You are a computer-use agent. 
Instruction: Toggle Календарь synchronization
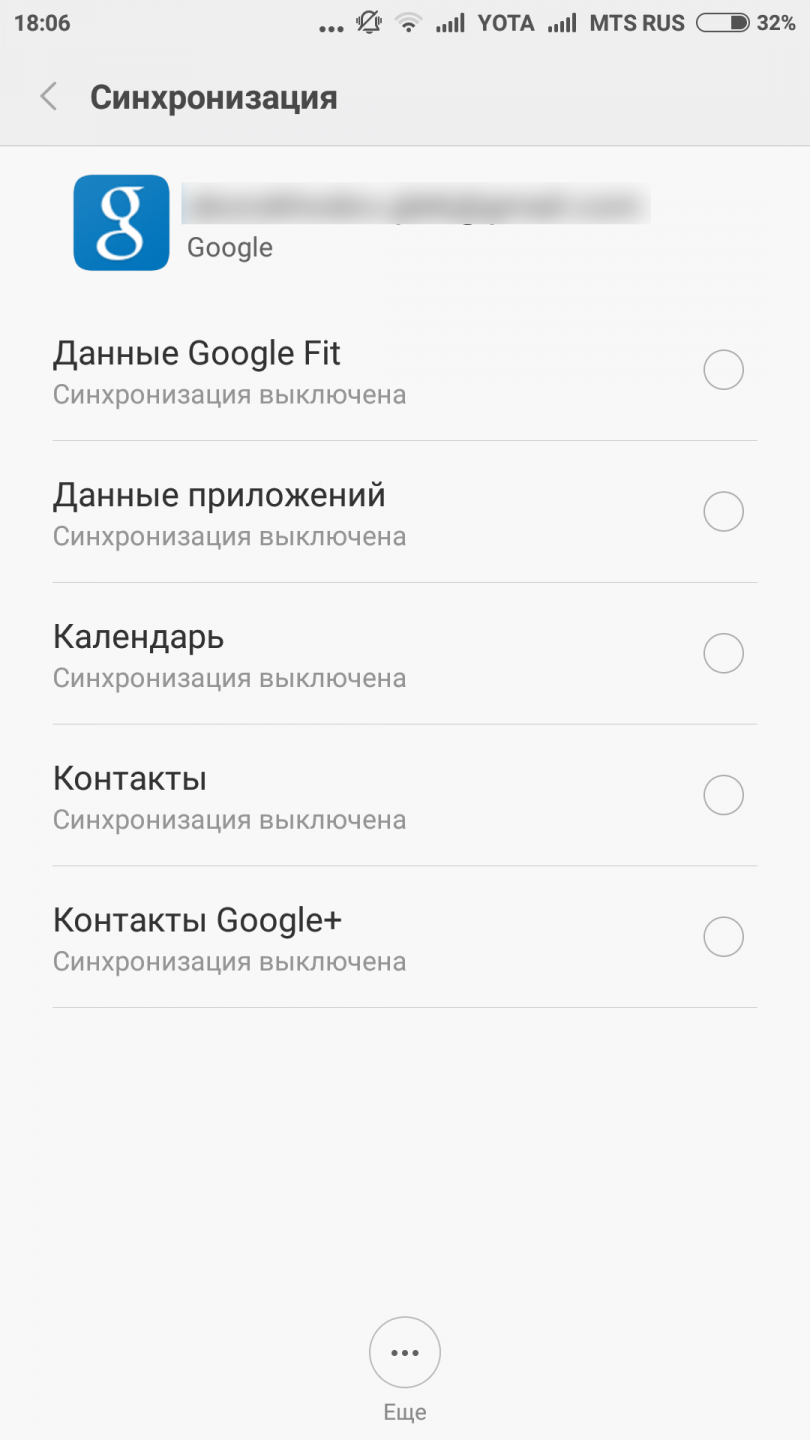(723, 654)
